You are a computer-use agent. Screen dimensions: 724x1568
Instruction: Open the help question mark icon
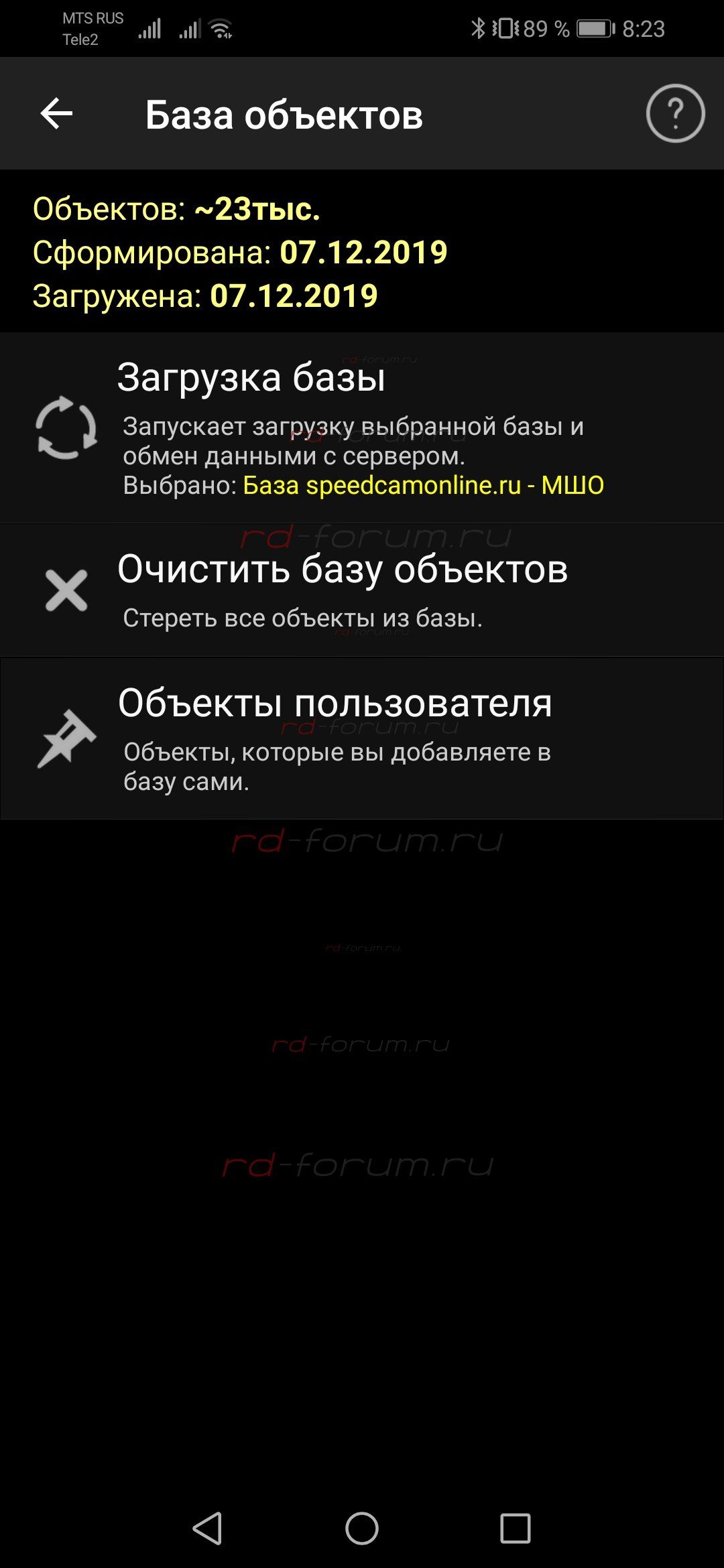674,113
